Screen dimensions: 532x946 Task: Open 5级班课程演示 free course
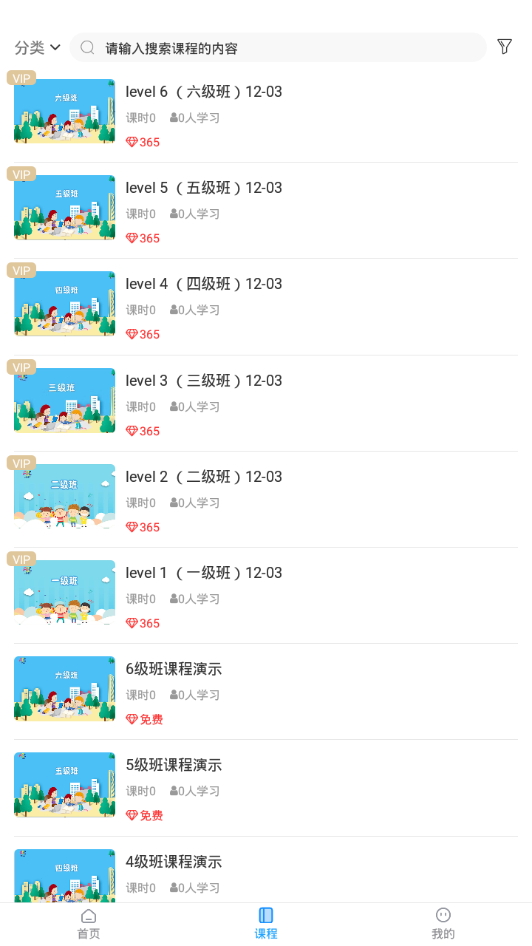tap(266, 788)
